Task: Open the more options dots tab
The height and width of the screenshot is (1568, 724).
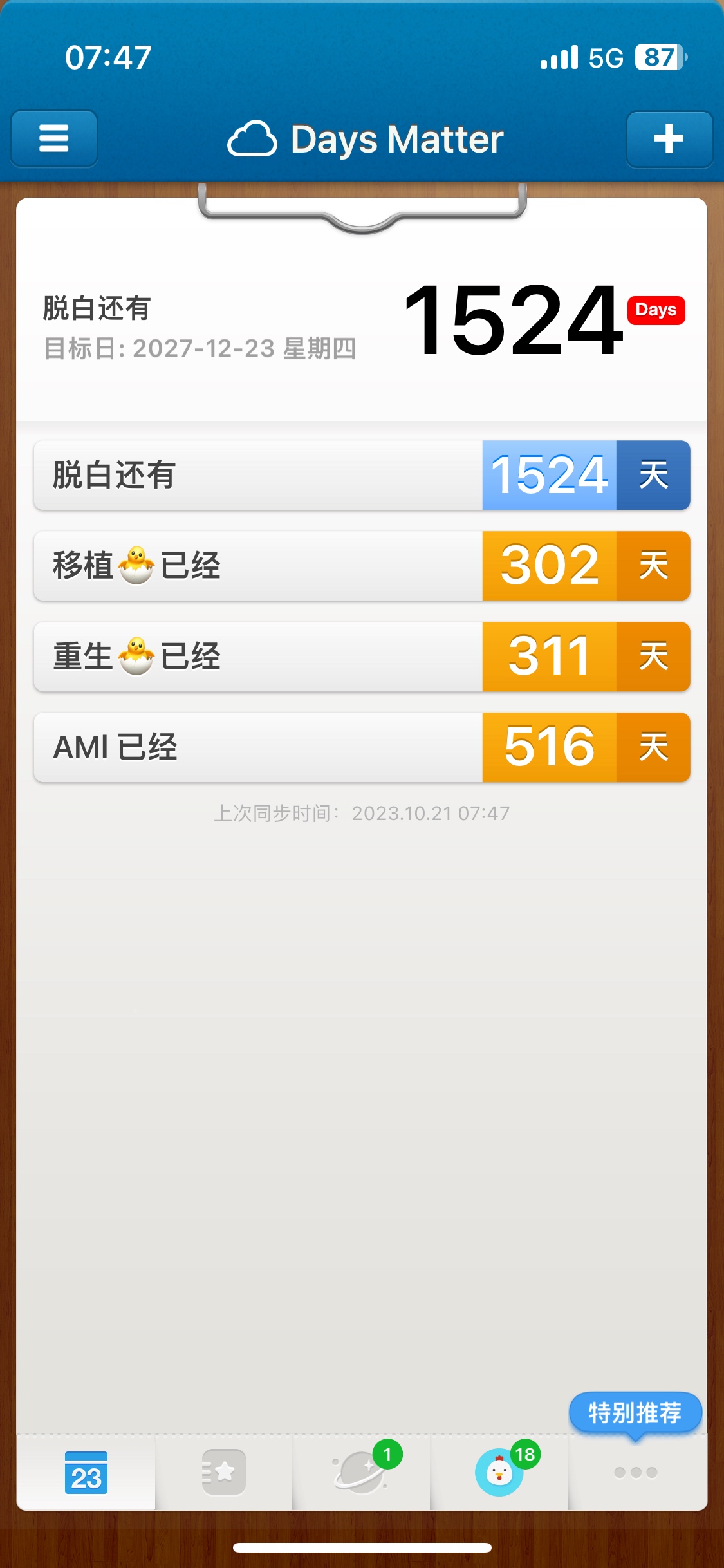Action: click(636, 1472)
